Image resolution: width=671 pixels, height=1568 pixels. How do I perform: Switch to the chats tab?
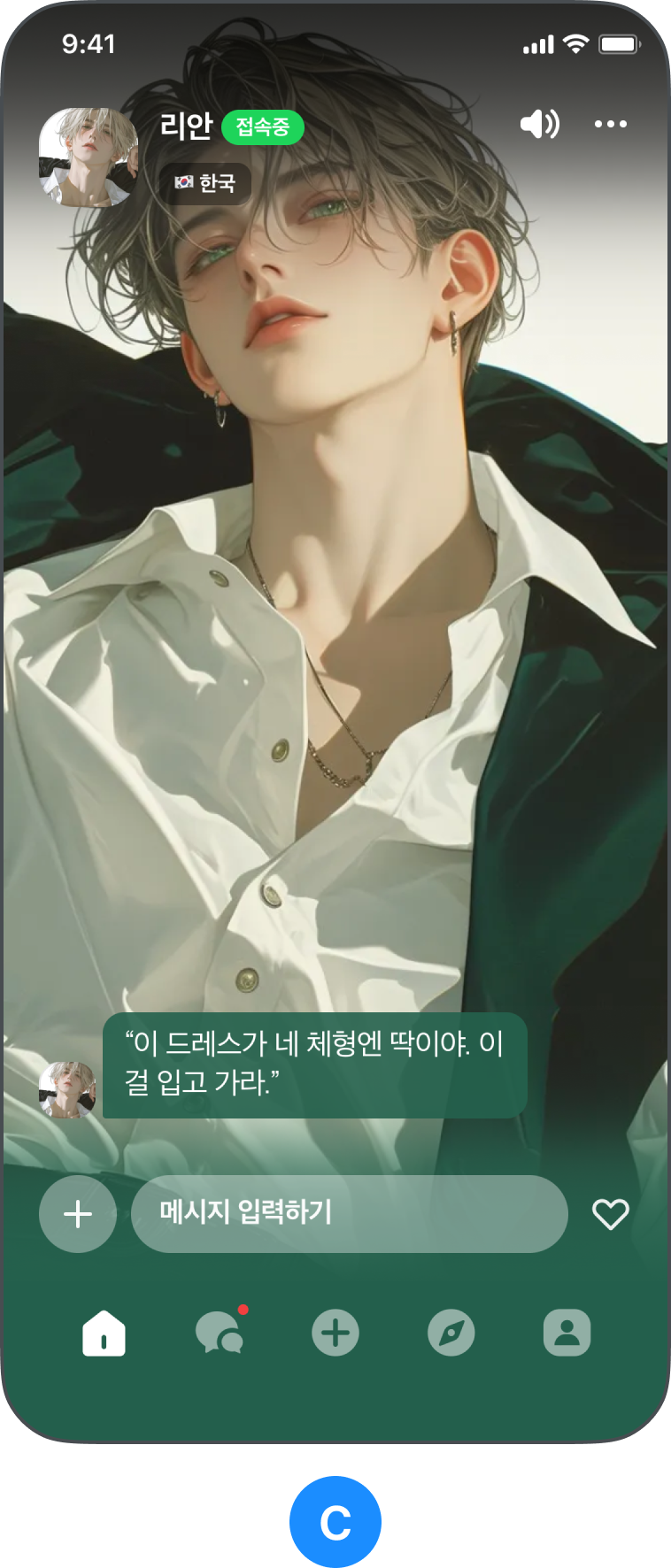[x=220, y=1333]
